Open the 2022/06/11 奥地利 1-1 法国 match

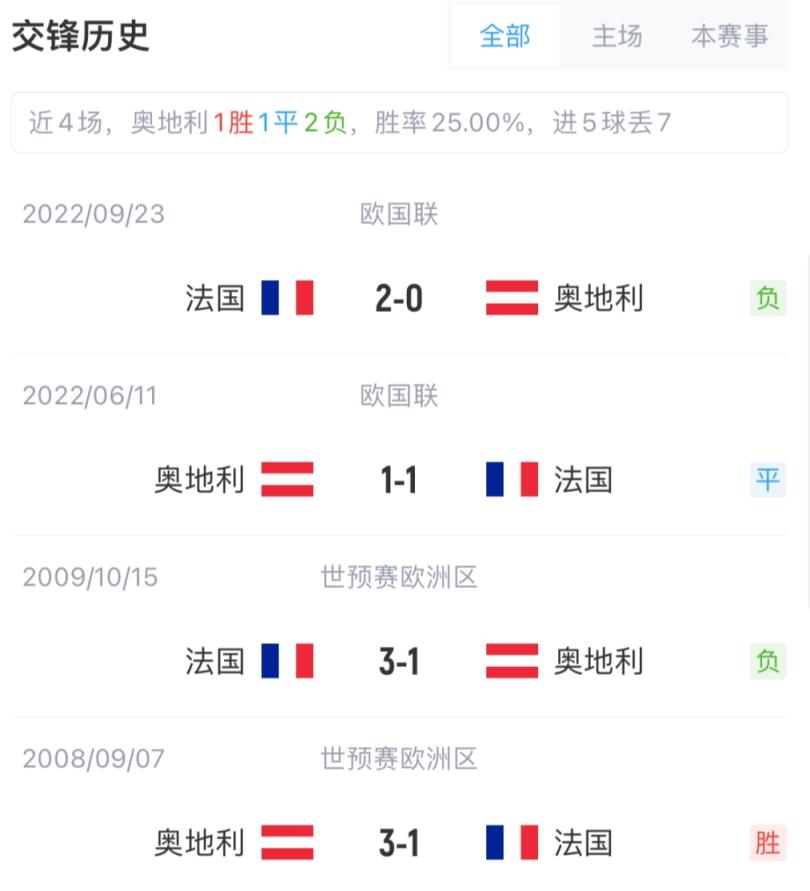pyautogui.click(x=399, y=480)
